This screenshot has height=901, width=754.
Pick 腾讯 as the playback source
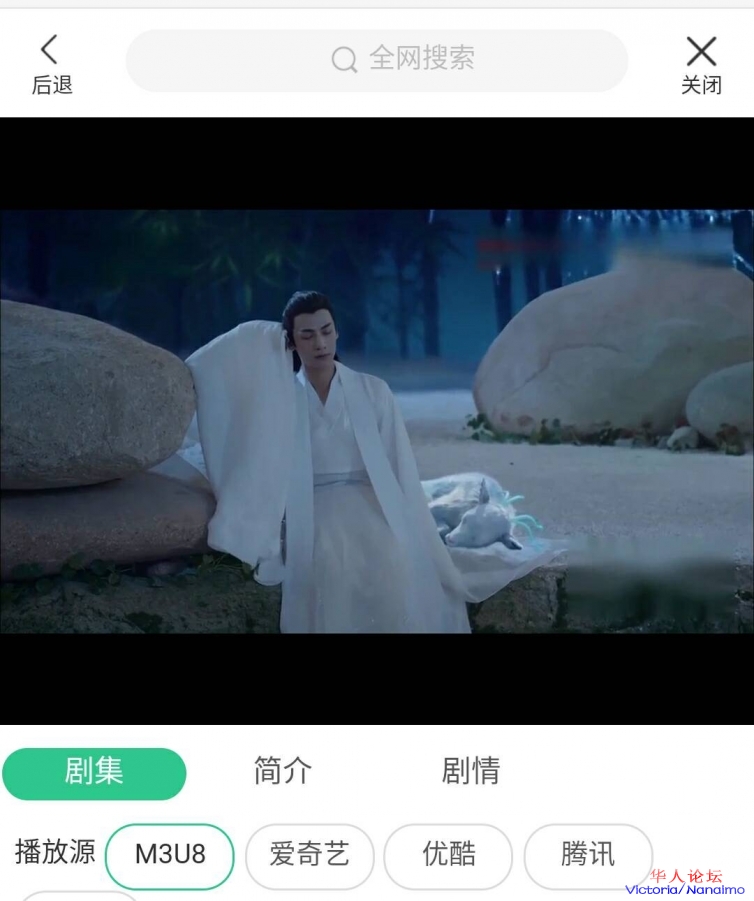587,855
